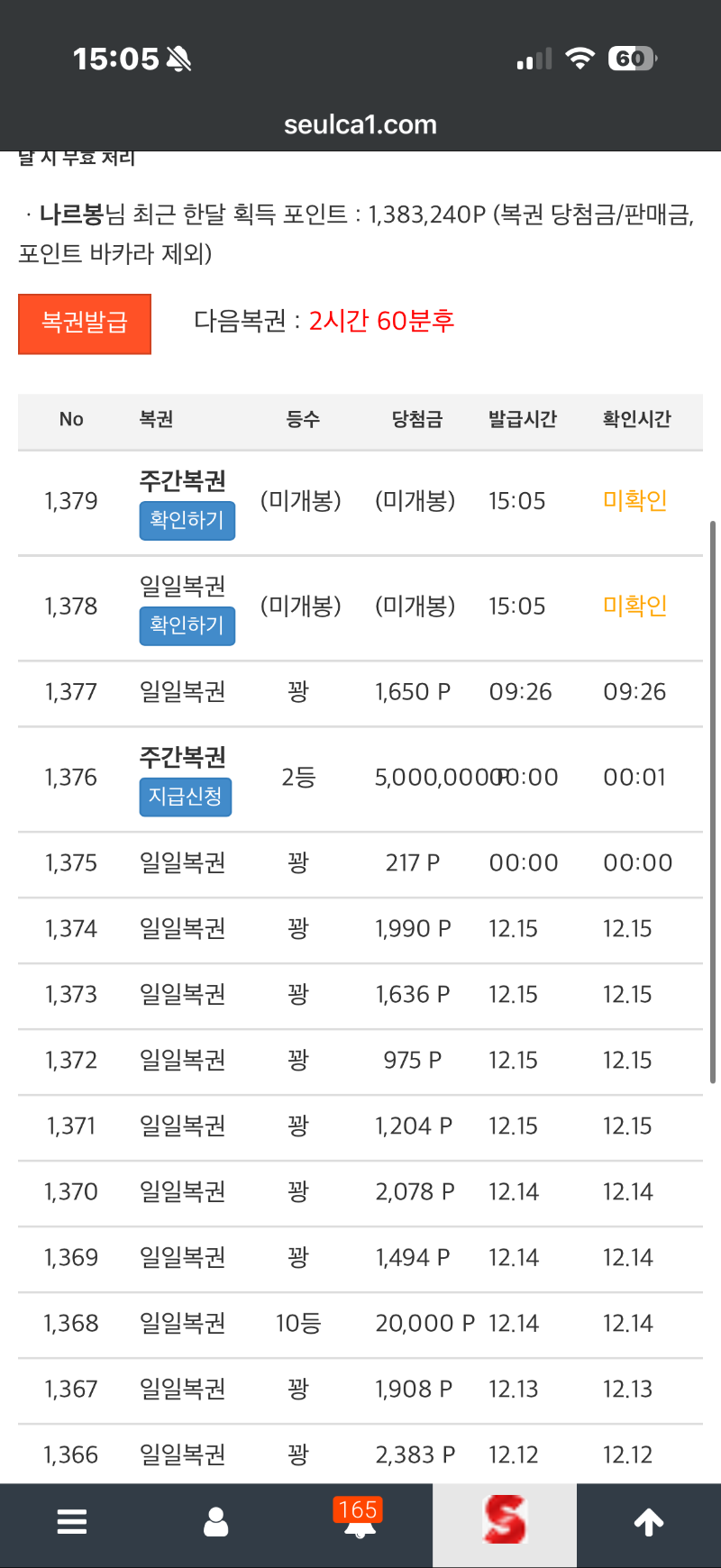Open the user profile icon

click(x=216, y=1522)
